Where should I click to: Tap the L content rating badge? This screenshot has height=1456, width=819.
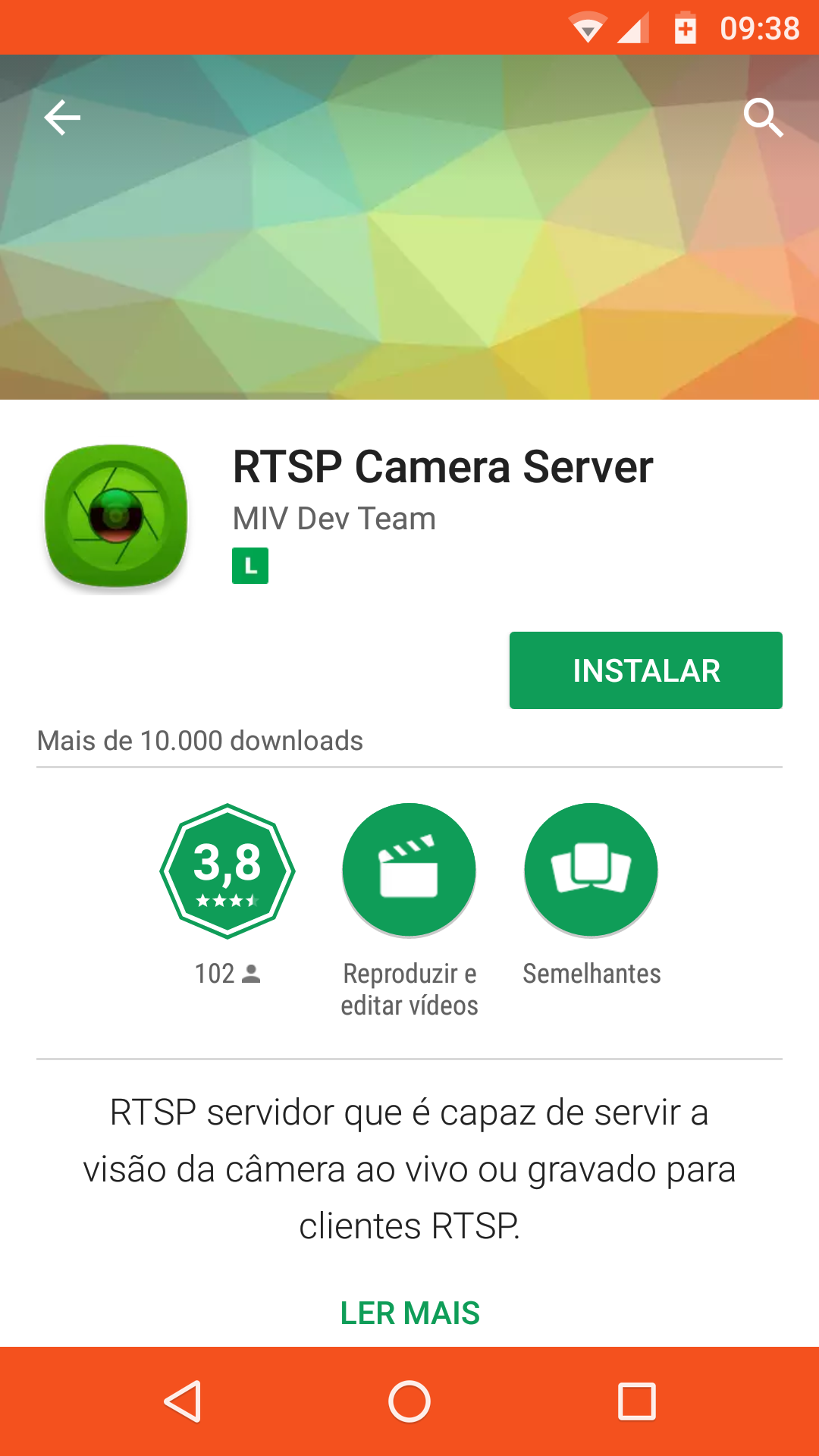[250, 566]
